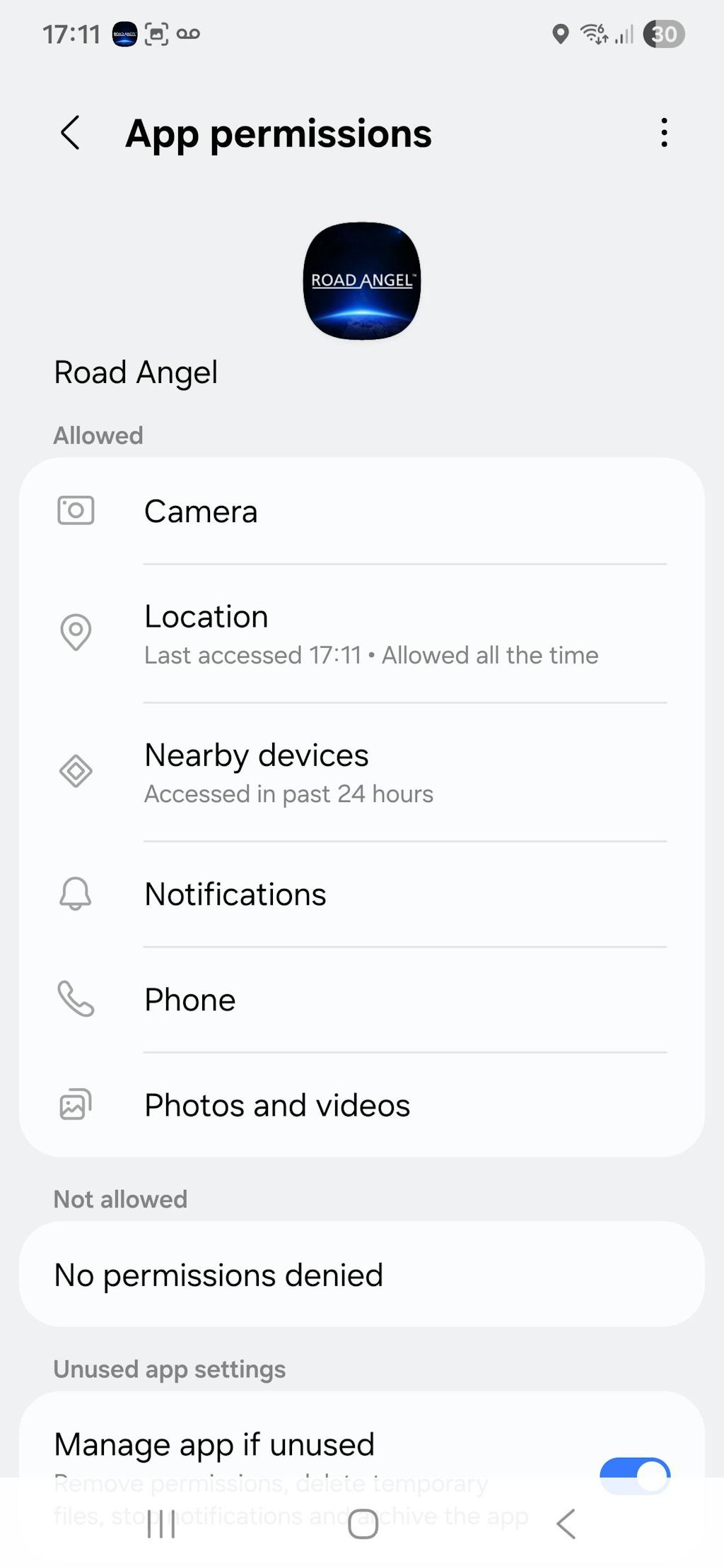Open Camera permission settings
The image size is (724, 1568).
(362, 511)
